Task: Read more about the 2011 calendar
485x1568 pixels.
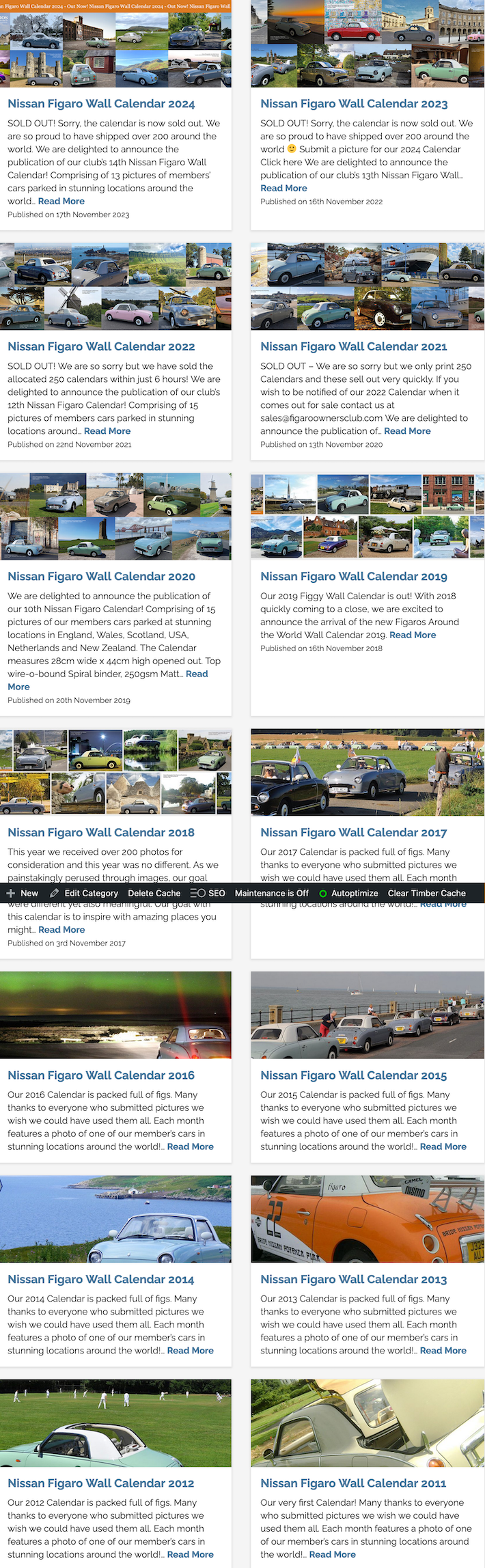Action: [x=332, y=1554]
